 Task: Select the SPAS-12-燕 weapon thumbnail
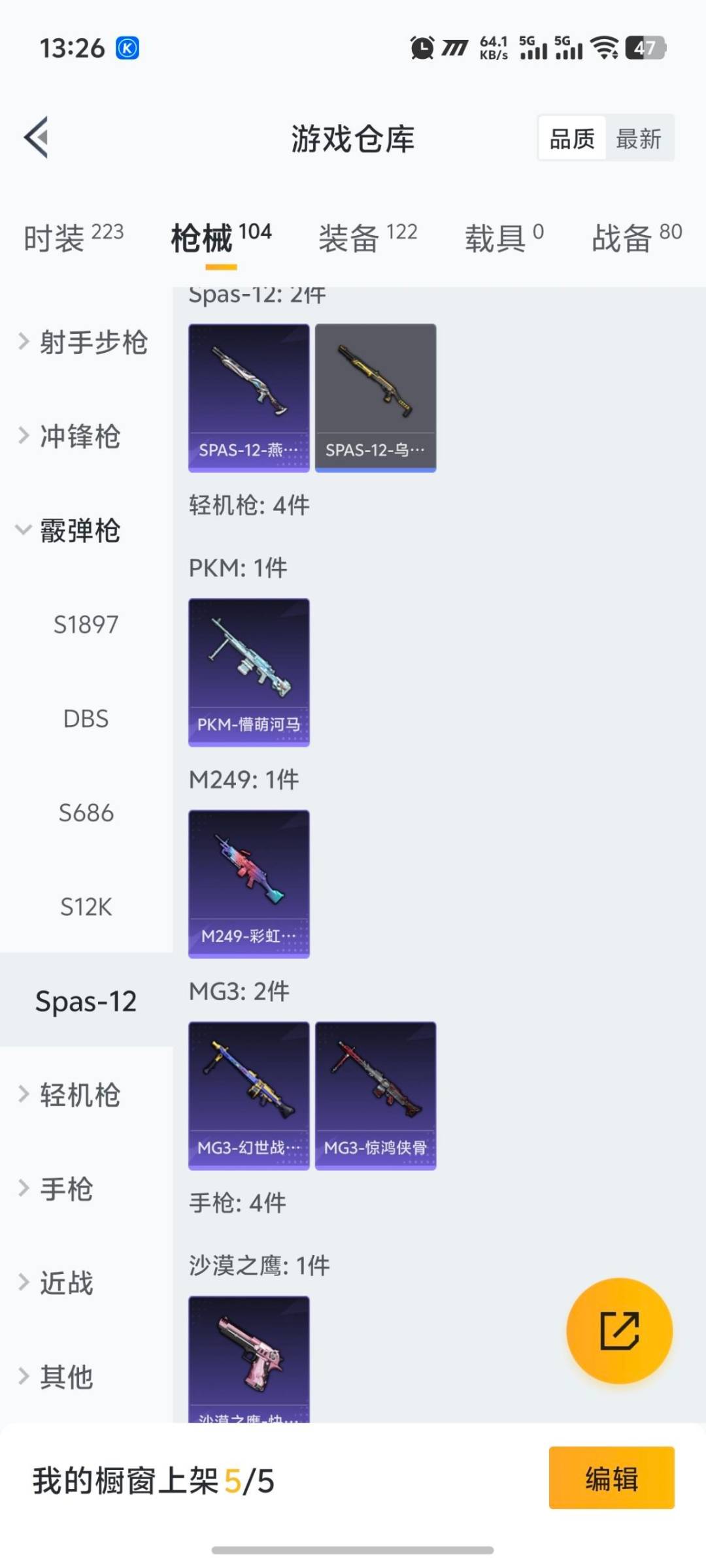248,395
